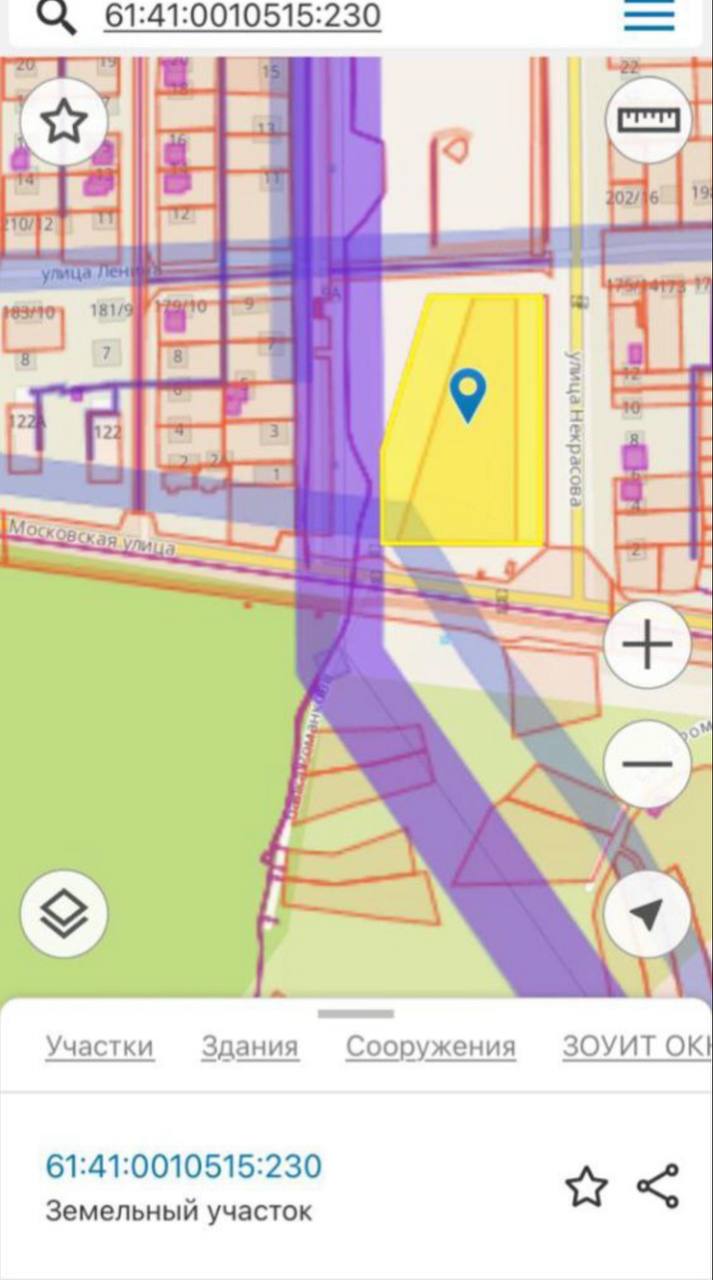713x1280 pixels.
Task: Expand the bottom sheet handle
Action: tap(356, 1014)
